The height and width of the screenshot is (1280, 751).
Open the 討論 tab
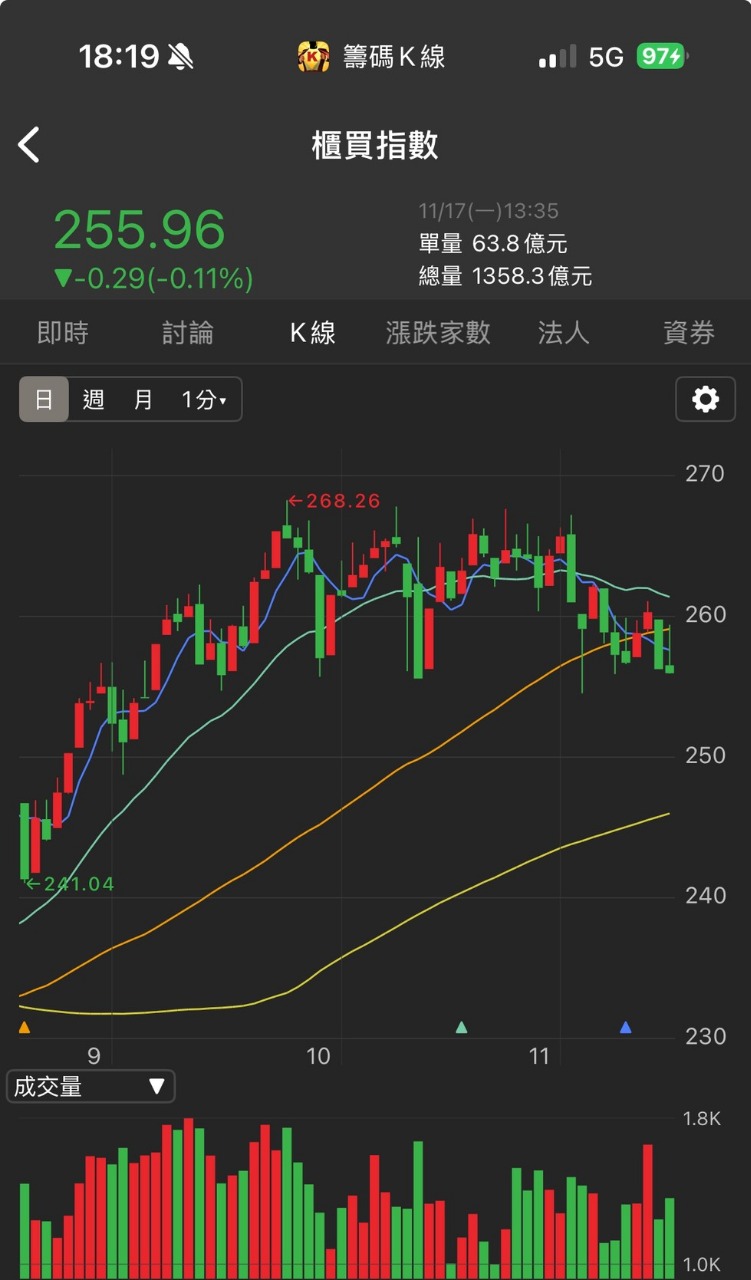[x=188, y=333]
